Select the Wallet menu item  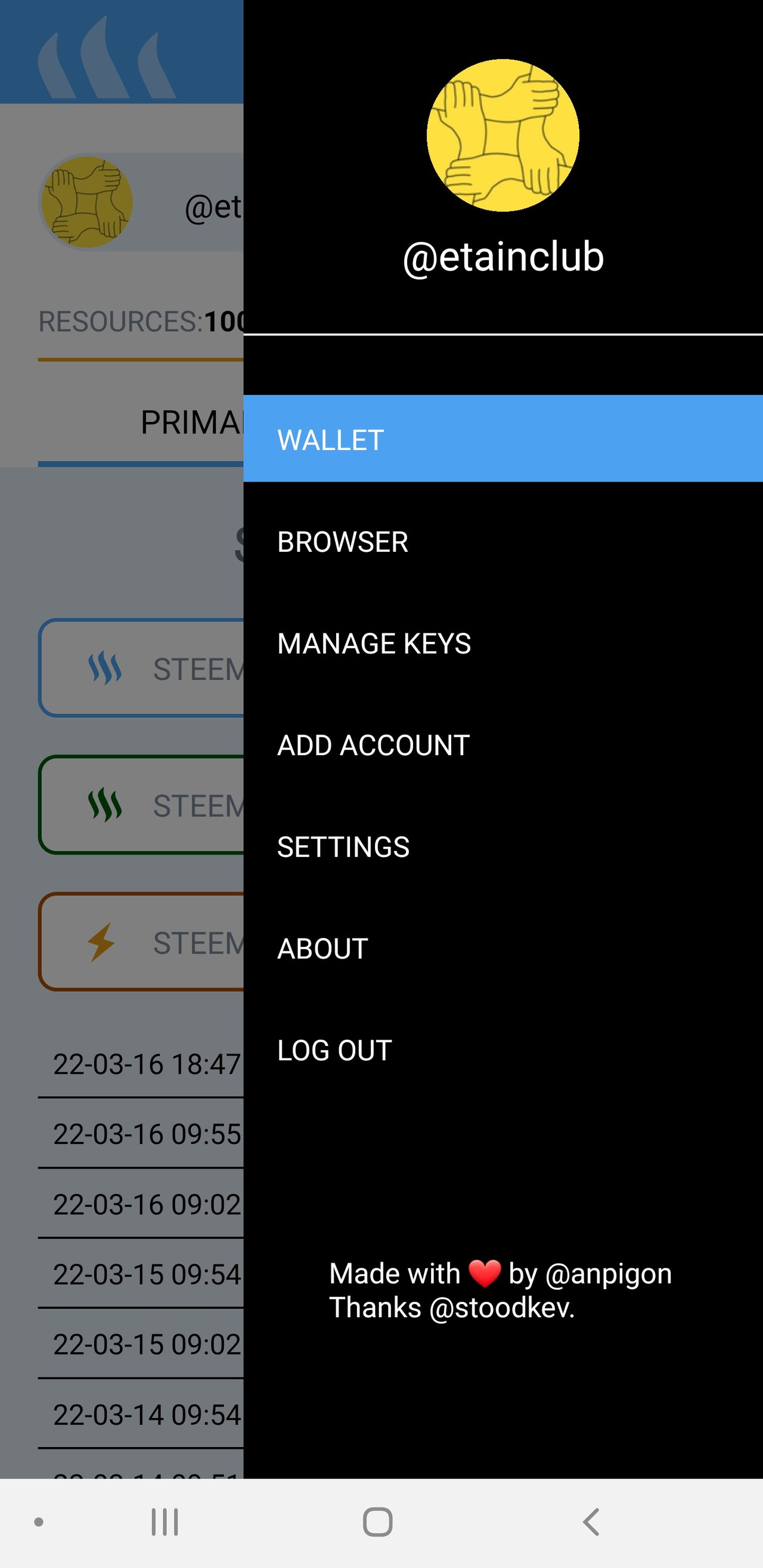pos(503,438)
